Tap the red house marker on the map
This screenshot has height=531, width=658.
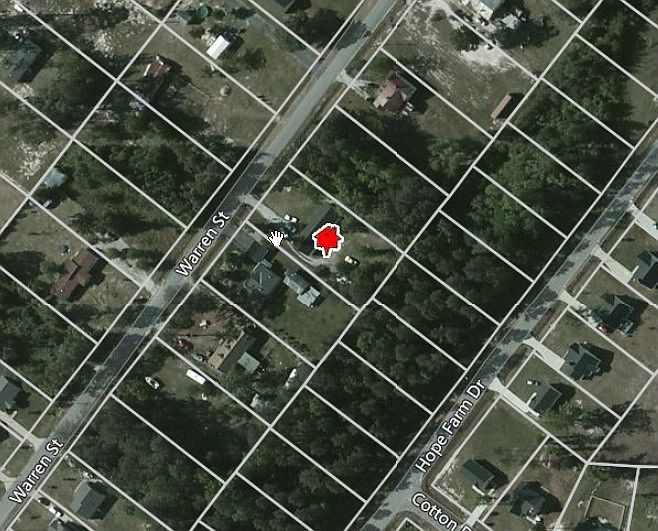click(x=326, y=240)
